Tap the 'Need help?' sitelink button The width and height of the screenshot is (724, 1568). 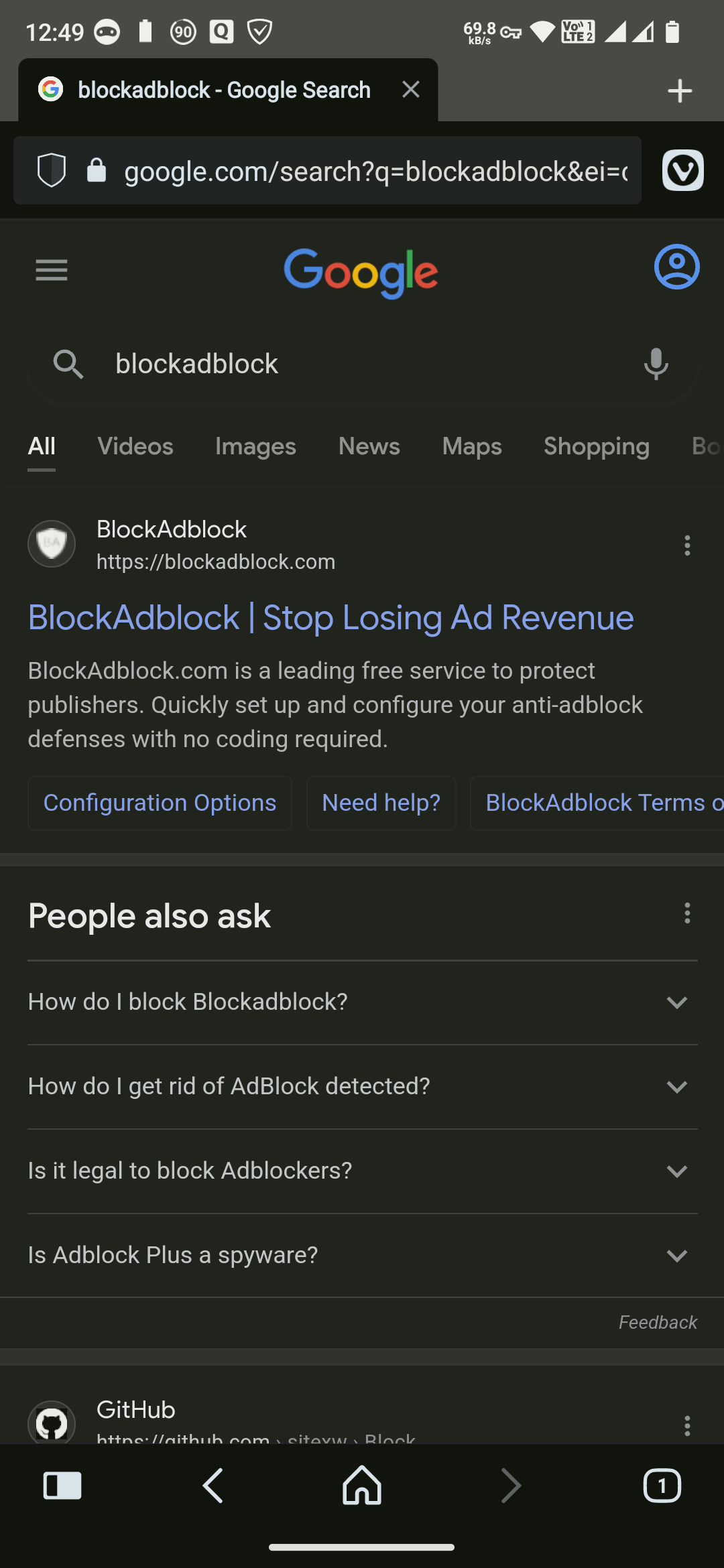pos(381,802)
